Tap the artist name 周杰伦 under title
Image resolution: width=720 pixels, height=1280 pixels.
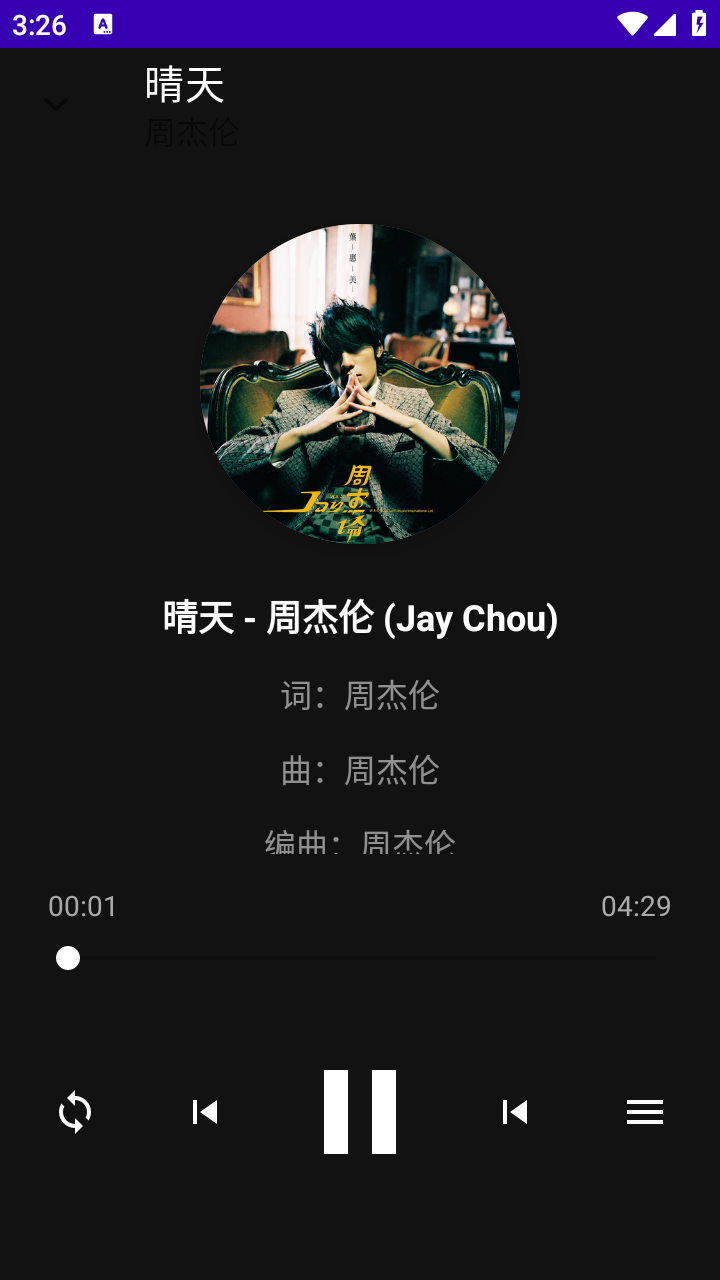click(192, 133)
